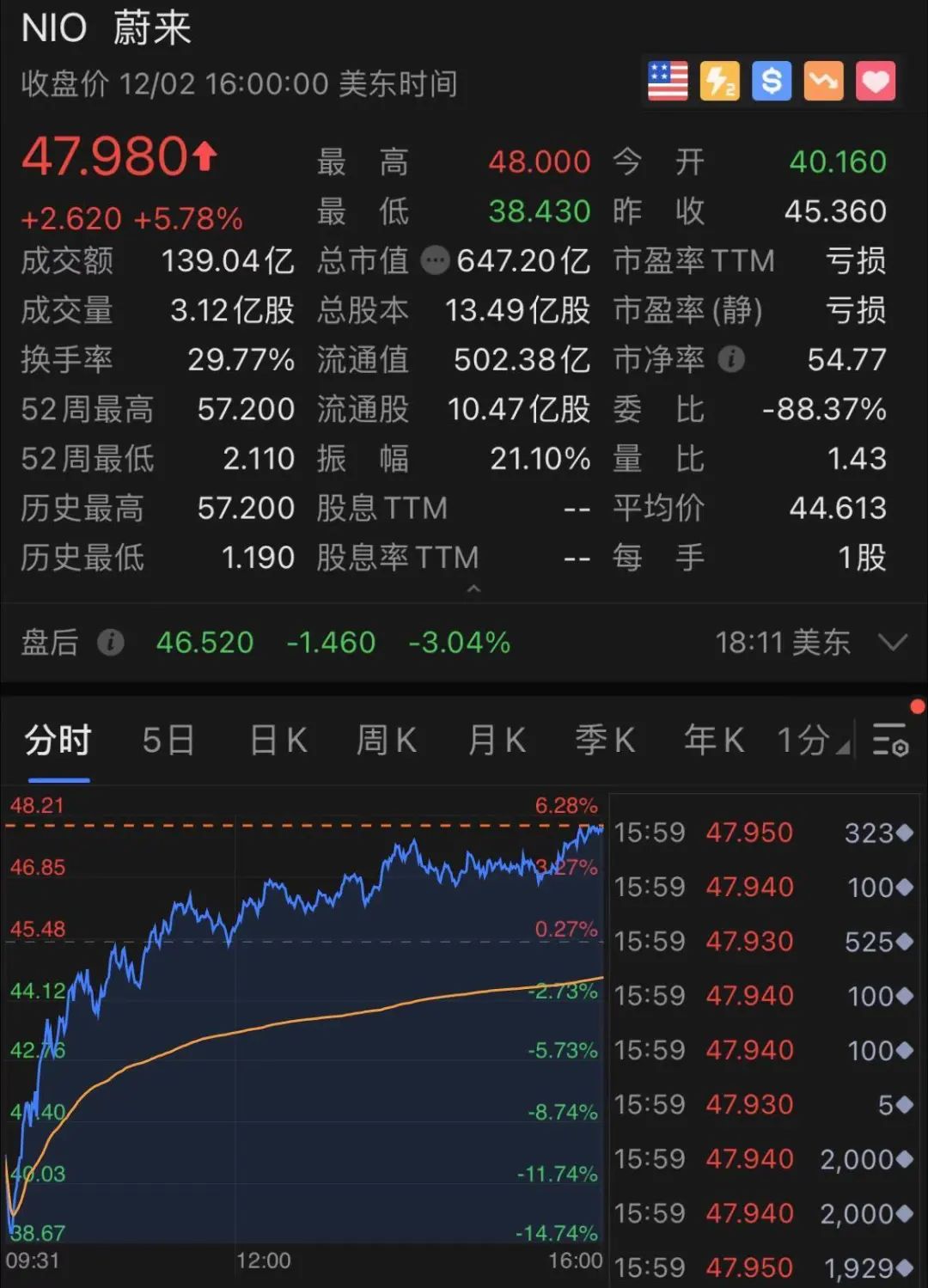View the 年K yearly chart
Image resolution: width=928 pixels, height=1288 pixels.
click(x=714, y=740)
